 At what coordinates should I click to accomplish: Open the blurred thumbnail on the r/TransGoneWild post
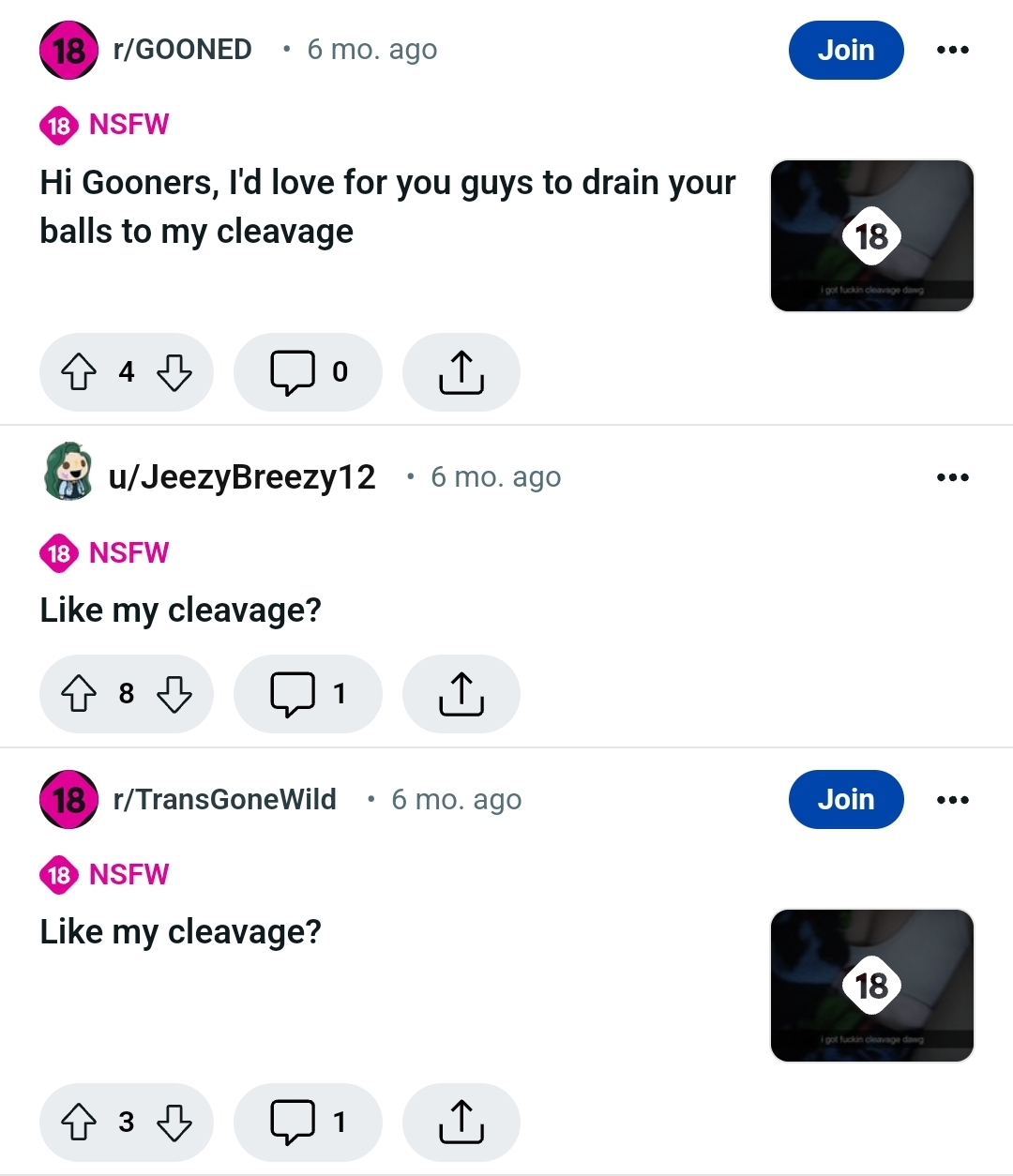tap(871, 985)
